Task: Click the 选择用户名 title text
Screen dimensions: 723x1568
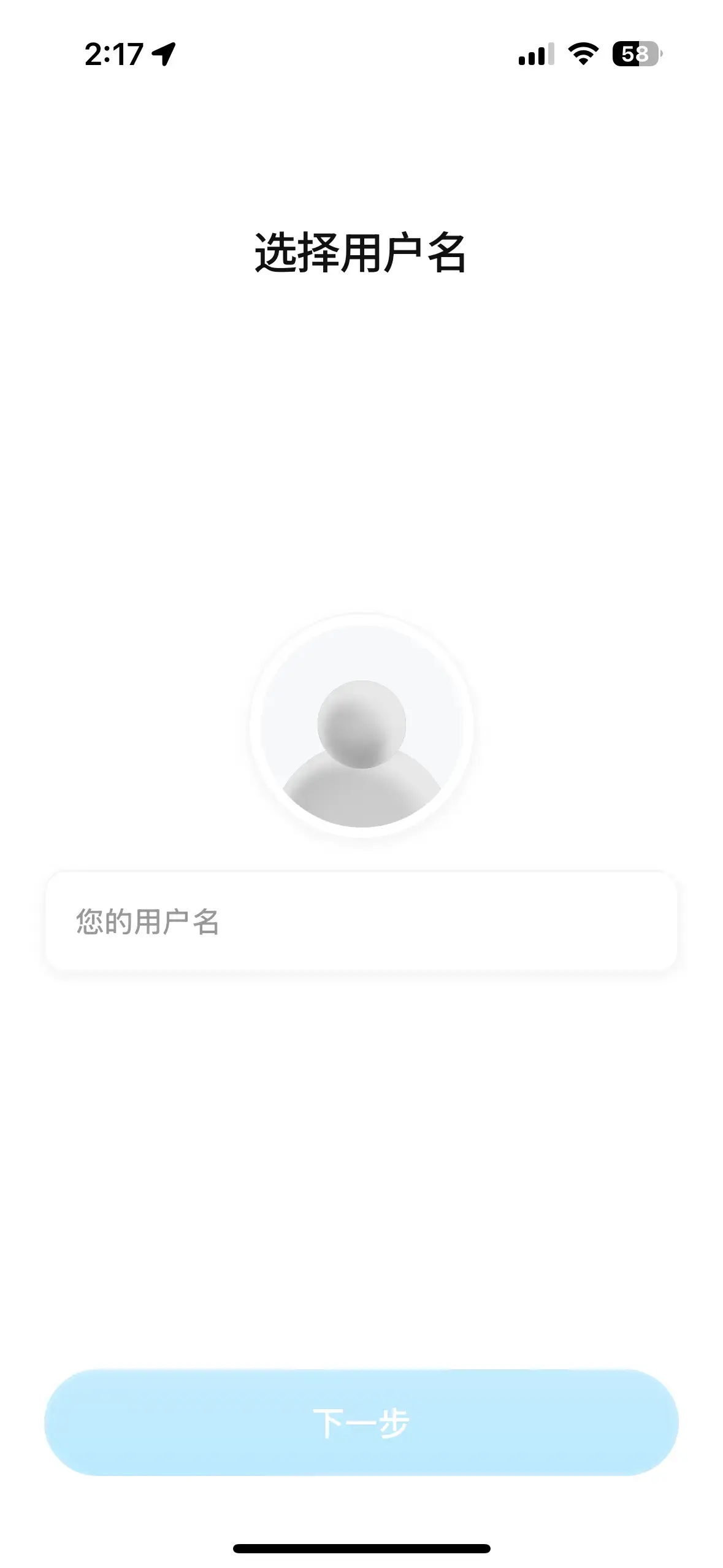Action: pyautogui.click(x=361, y=252)
